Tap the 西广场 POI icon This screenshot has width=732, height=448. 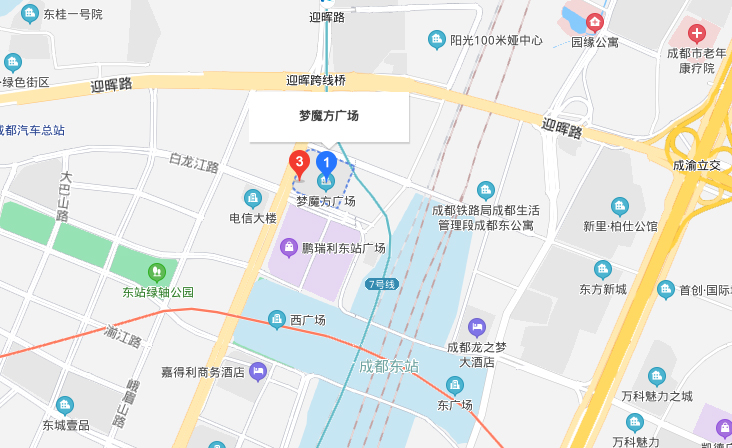(277, 320)
